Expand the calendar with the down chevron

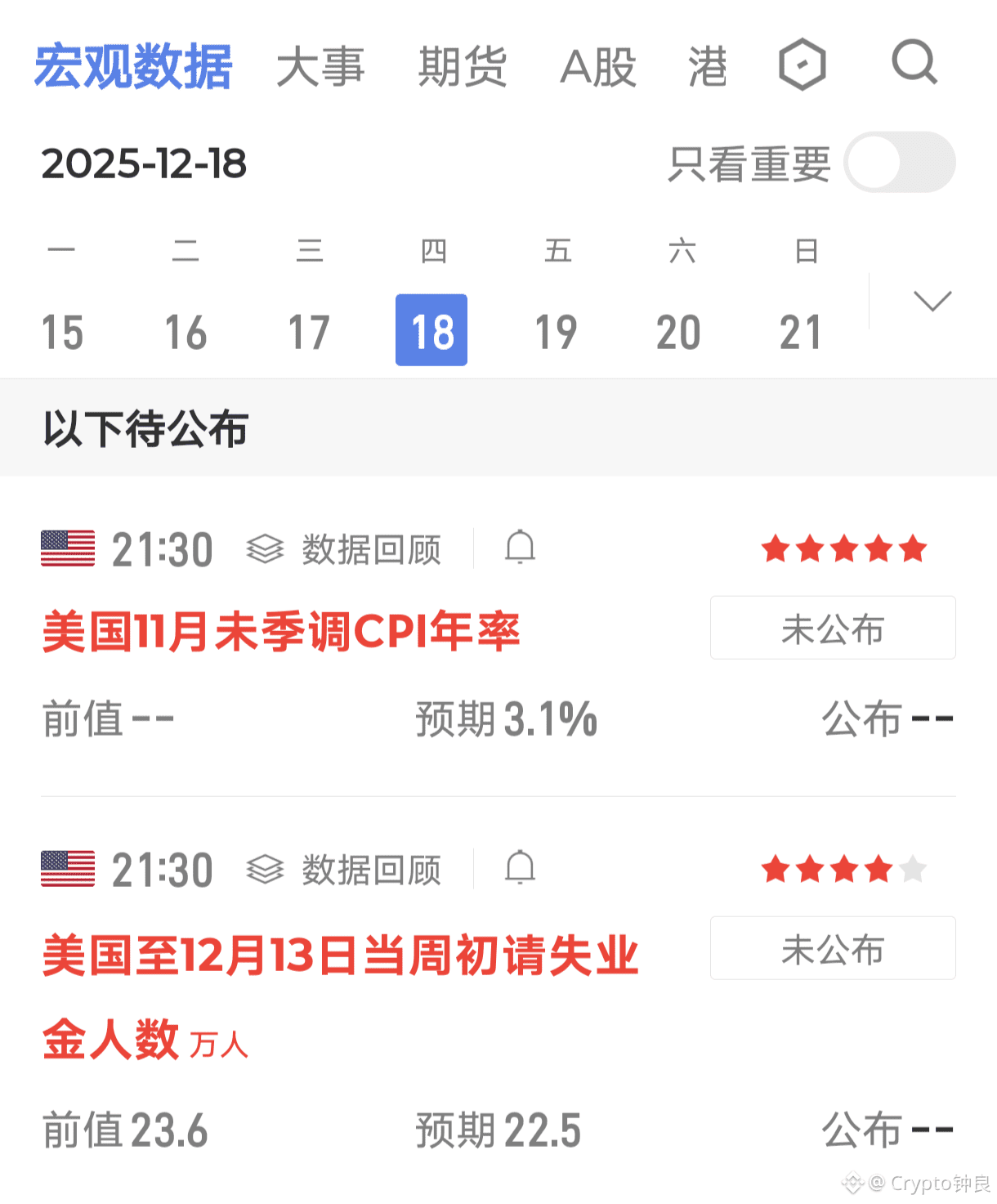tap(932, 302)
